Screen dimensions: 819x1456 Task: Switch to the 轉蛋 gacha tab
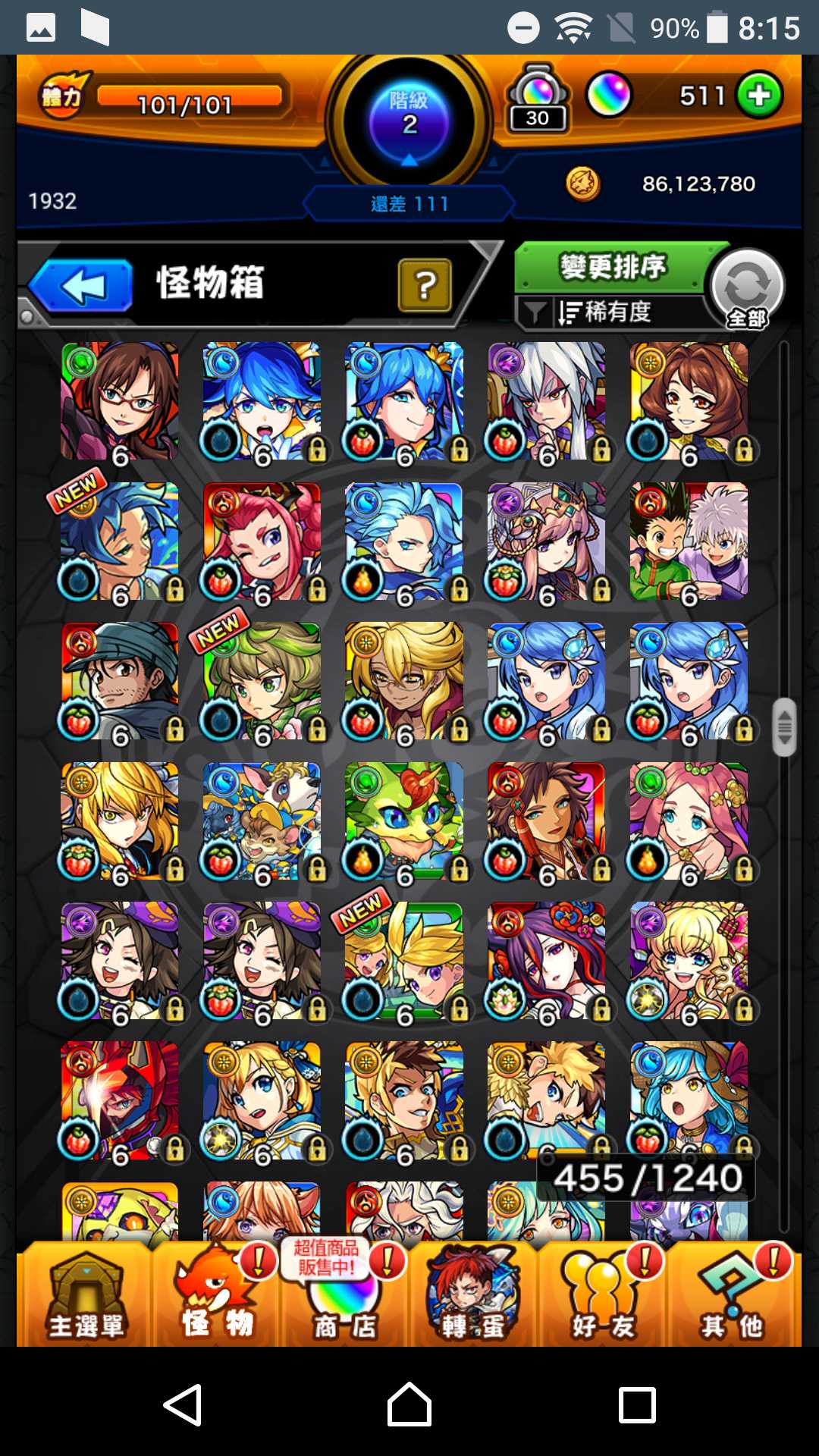(473, 1297)
